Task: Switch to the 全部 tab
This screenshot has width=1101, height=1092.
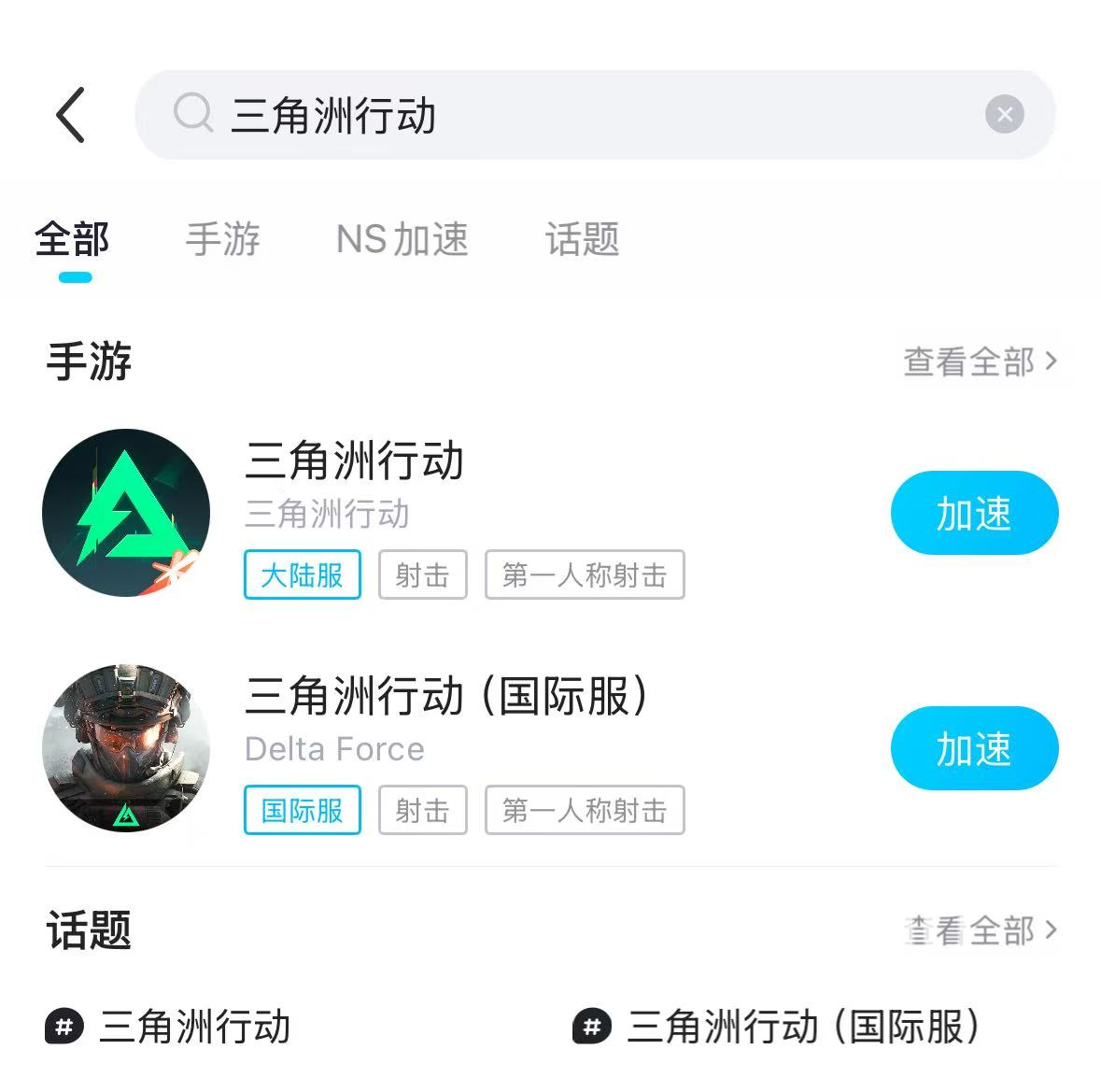Action: (x=73, y=240)
